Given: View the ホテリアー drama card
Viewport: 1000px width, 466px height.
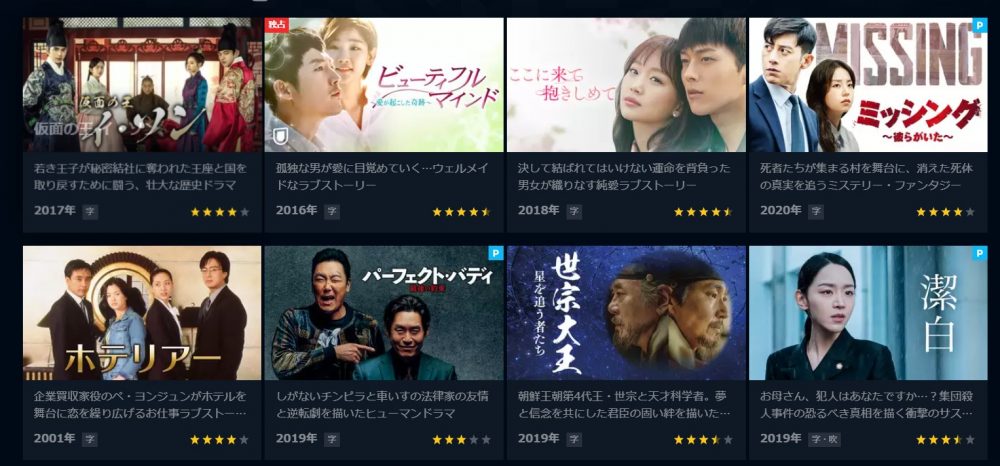Looking at the screenshot, I should coord(141,313).
